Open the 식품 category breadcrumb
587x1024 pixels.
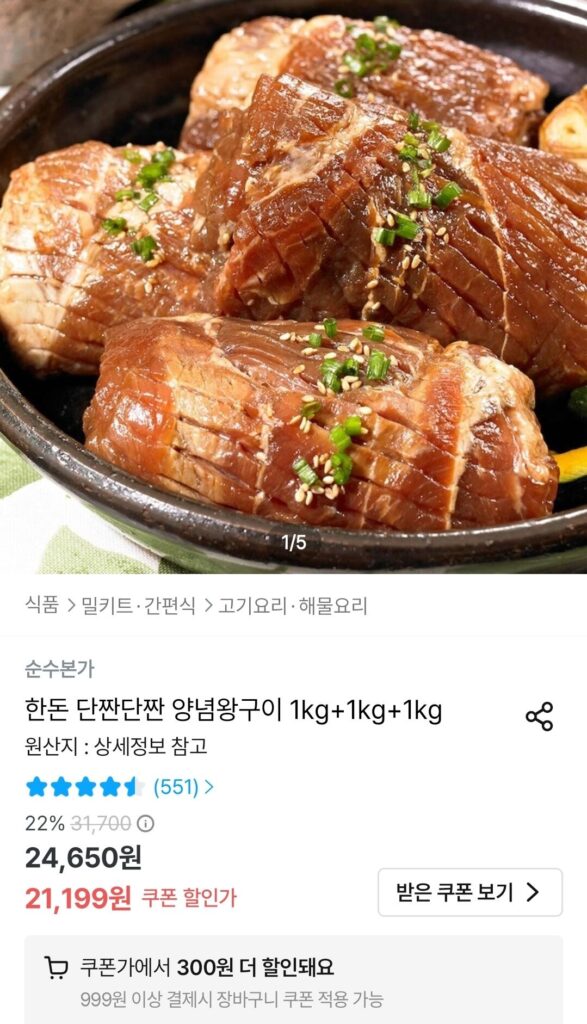(x=42, y=605)
